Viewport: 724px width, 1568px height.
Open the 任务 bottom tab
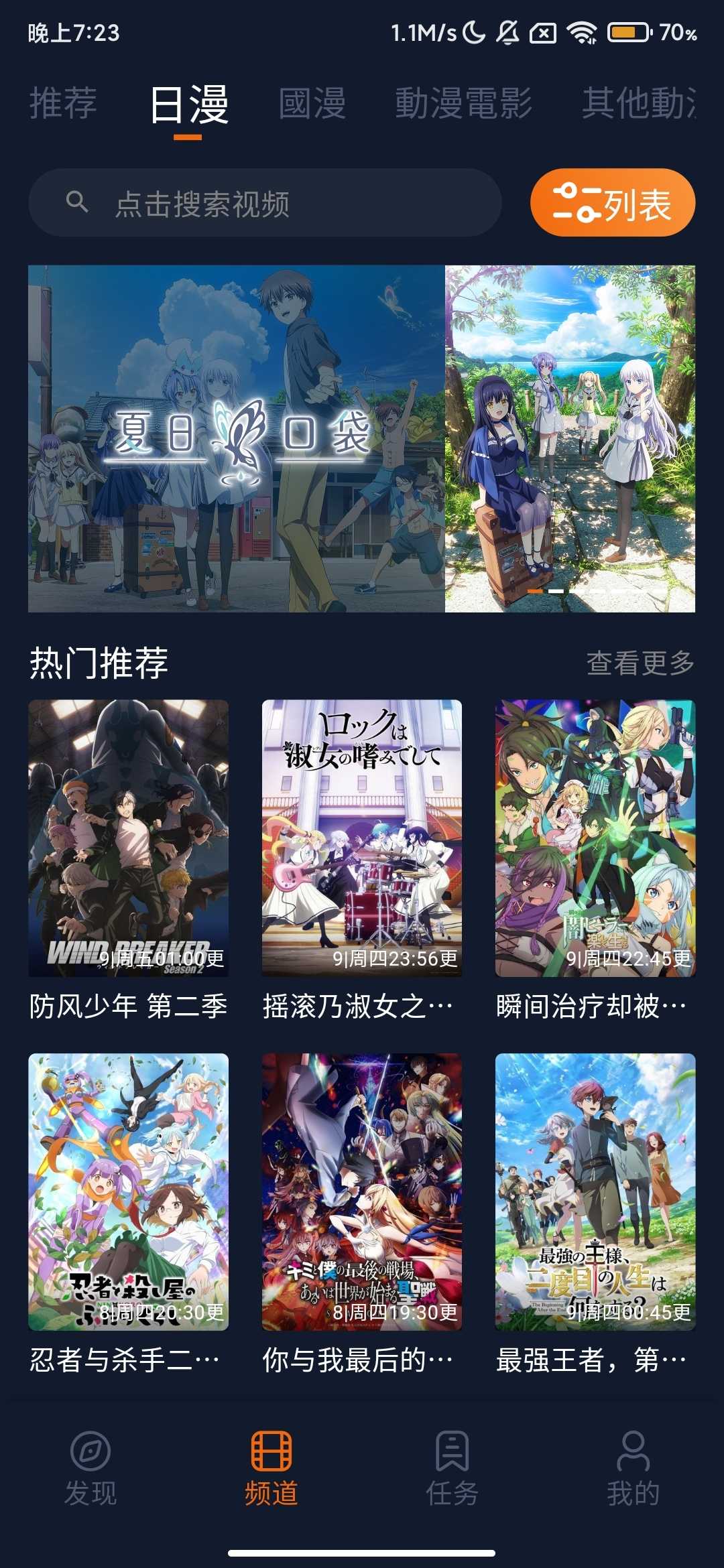[x=452, y=1468]
